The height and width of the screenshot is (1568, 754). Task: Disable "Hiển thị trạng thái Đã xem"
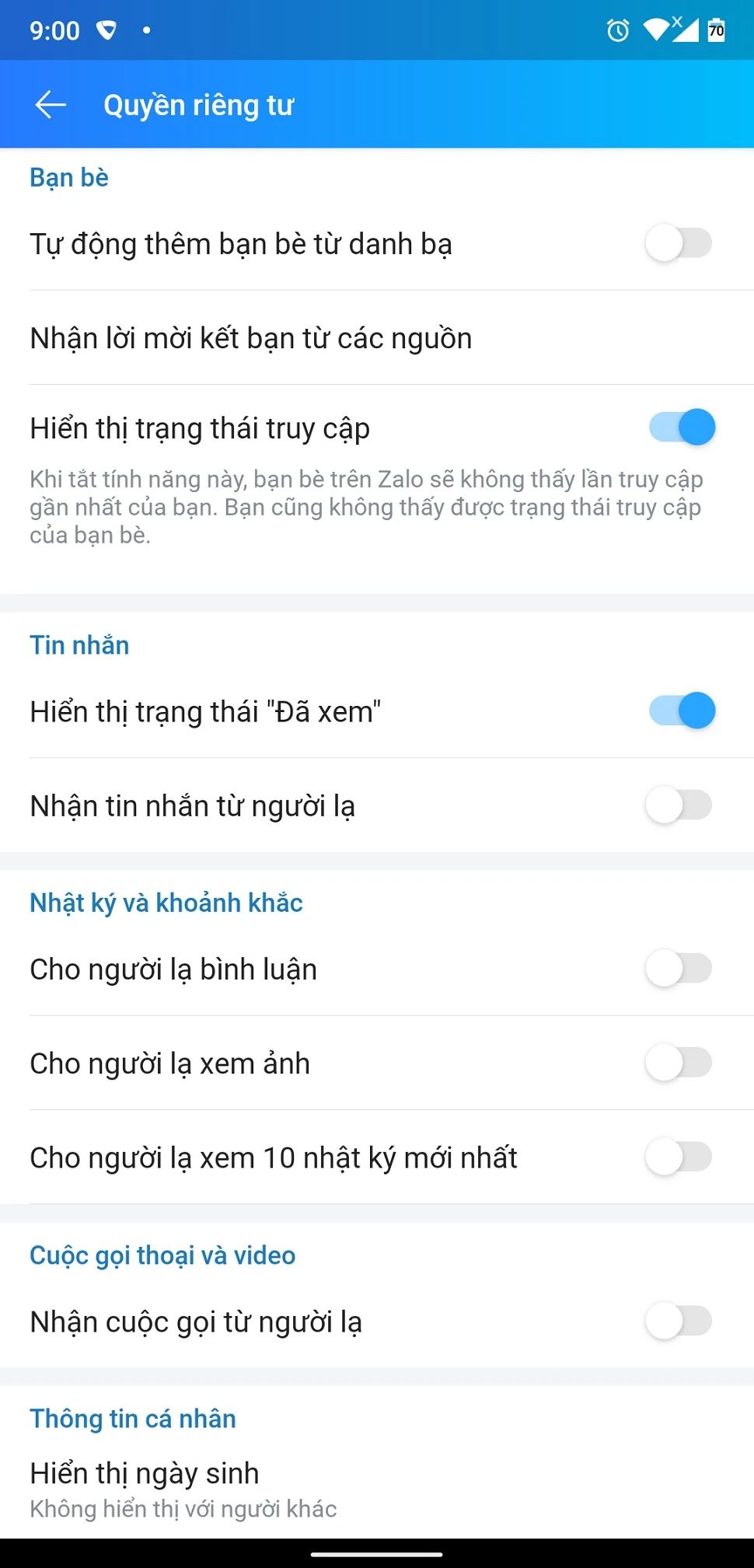coord(680,710)
